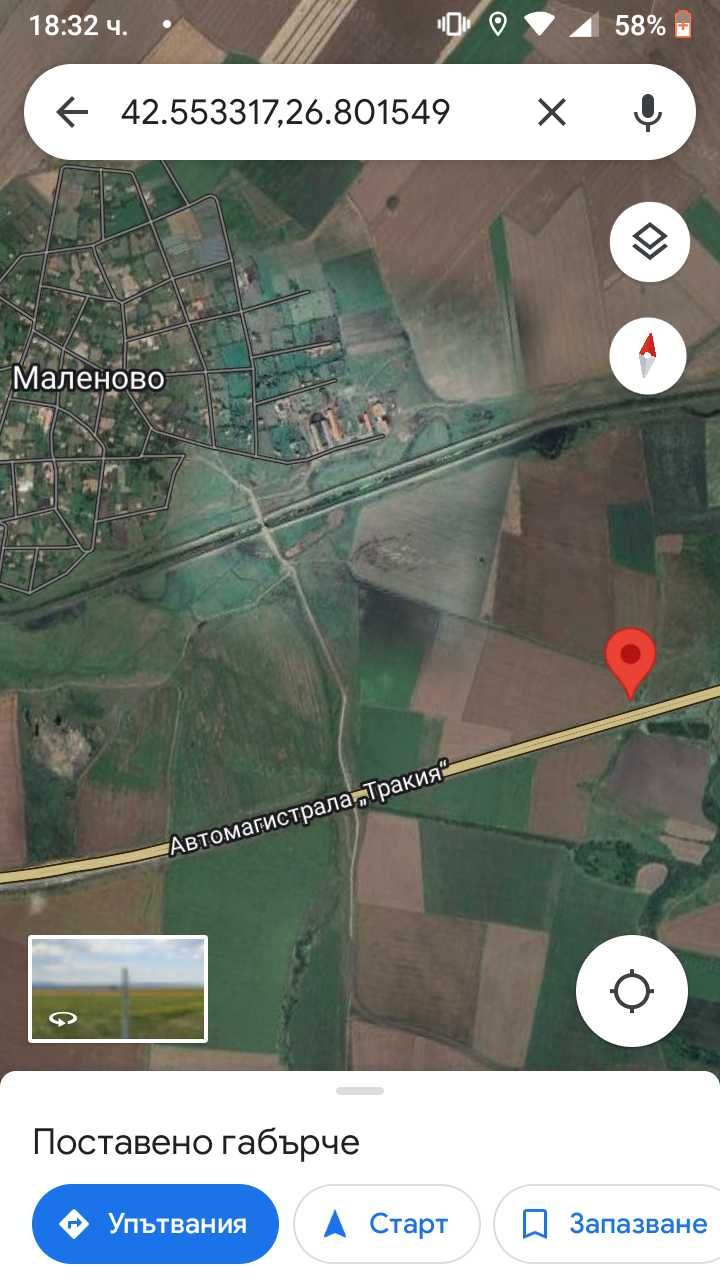Select the location services status icon
Screen dimensions: 720x1280
[500, 27]
